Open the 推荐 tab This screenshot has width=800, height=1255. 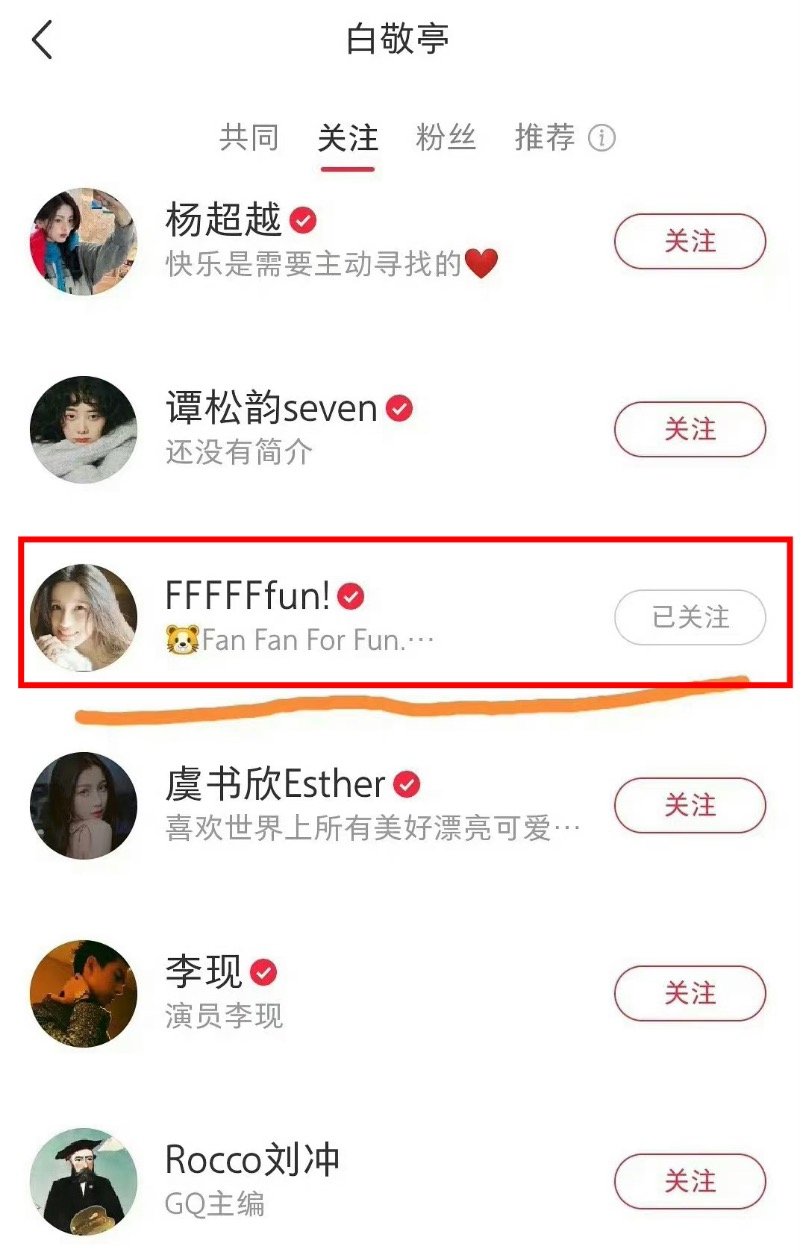click(545, 137)
